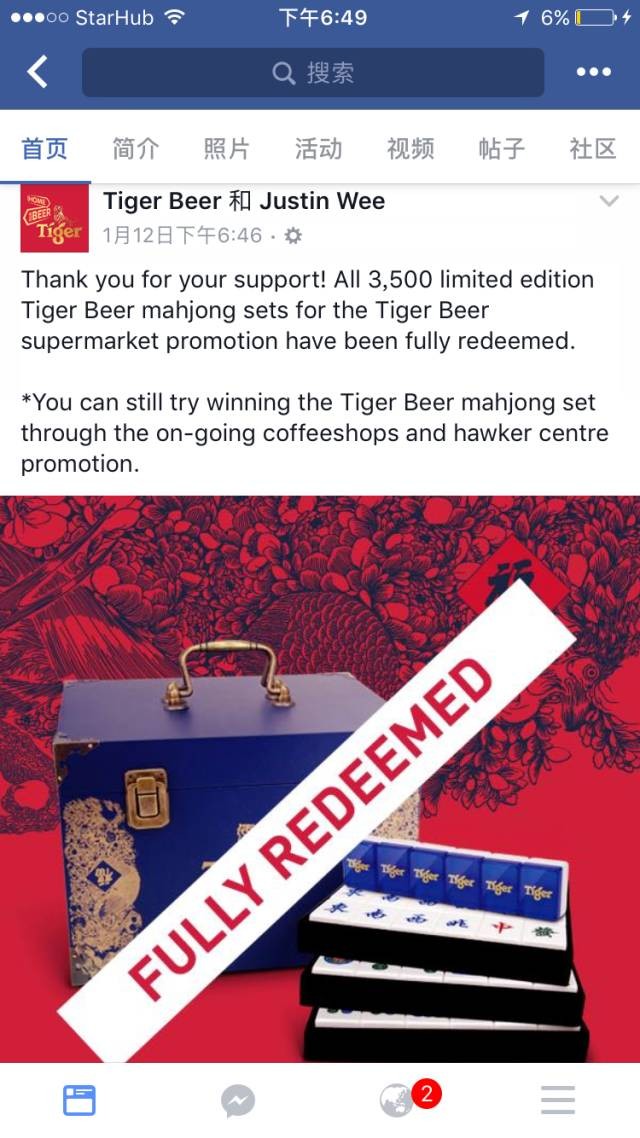The height and width of the screenshot is (1138, 640).
Task: Select the 社区 tab
Action: point(593,149)
